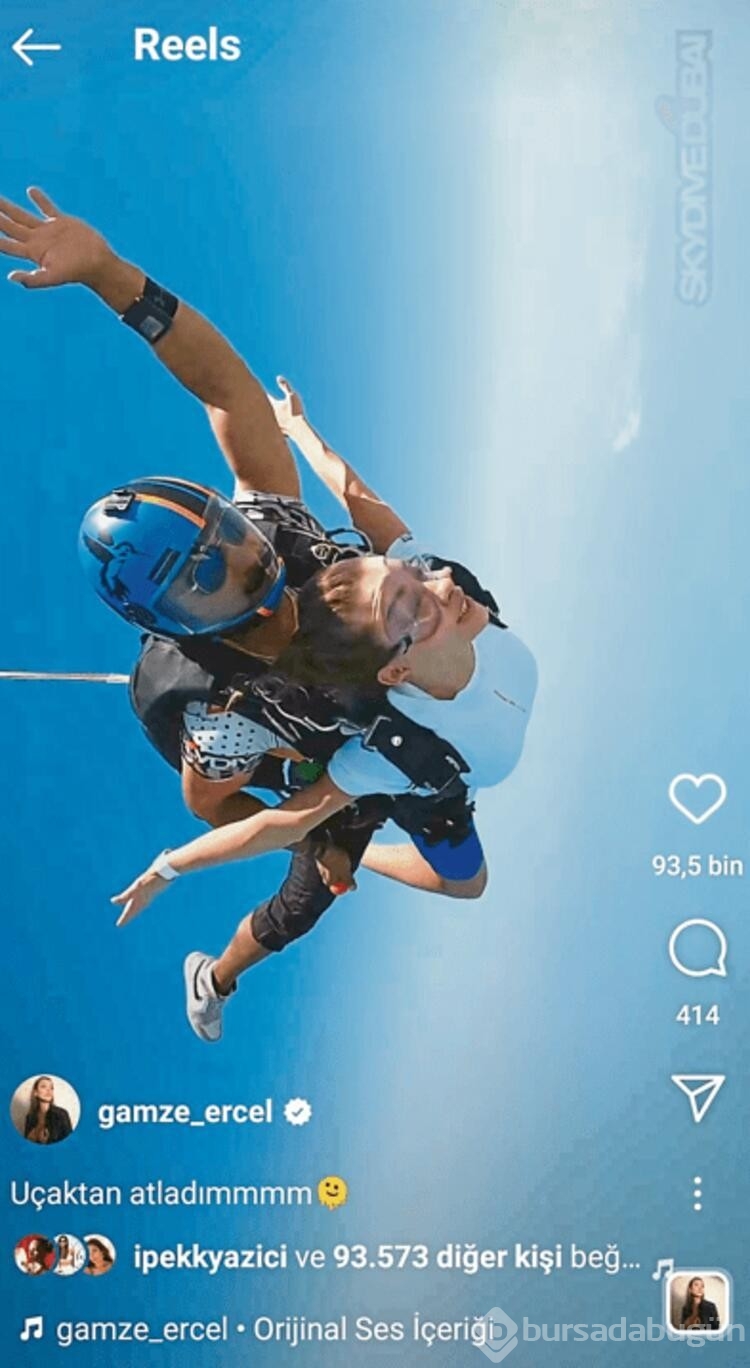Open the comments on this reel
Screen dimensions: 750x1368
(x=697, y=949)
